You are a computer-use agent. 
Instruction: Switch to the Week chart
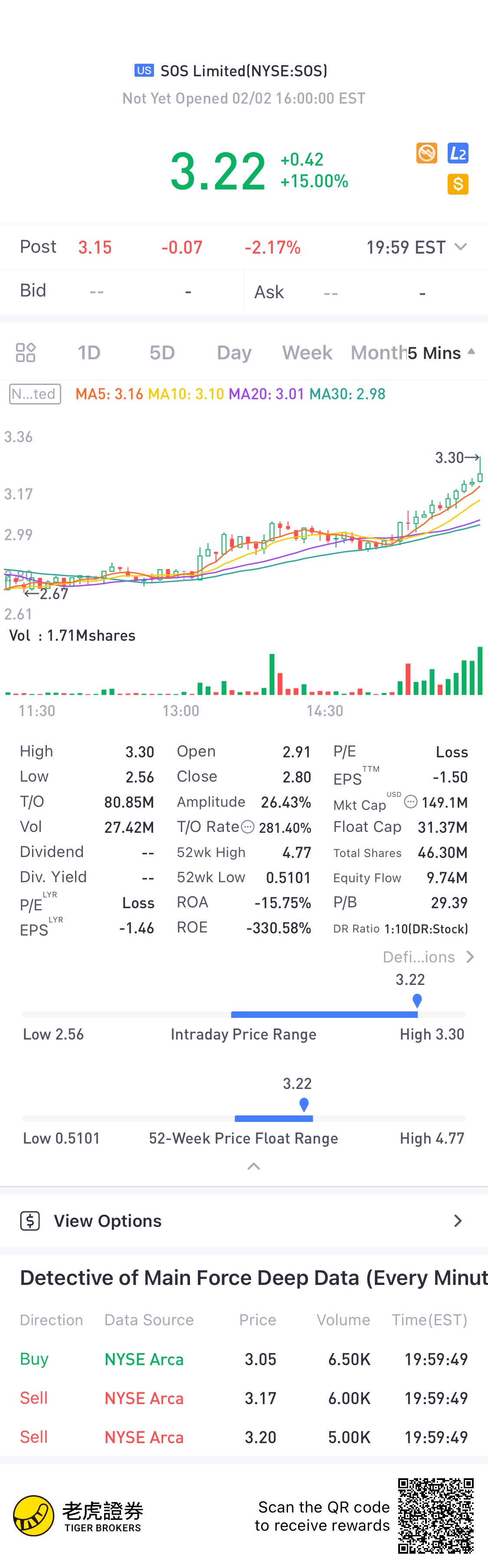pyautogui.click(x=307, y=352)
